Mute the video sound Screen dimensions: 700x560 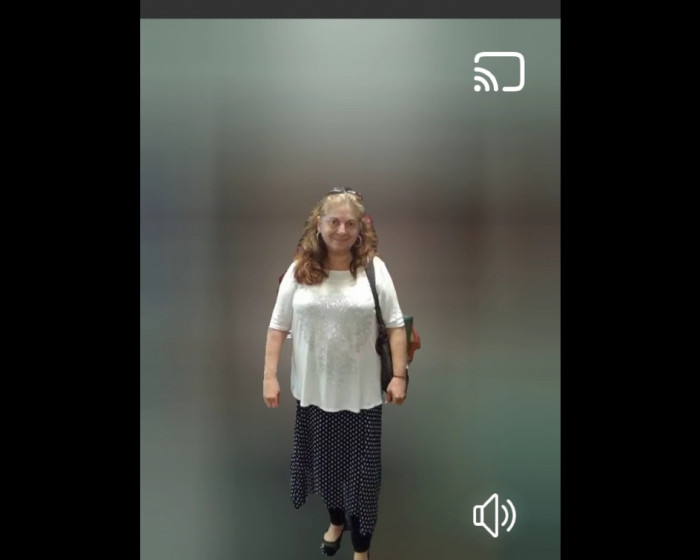(x=494, y=516)
